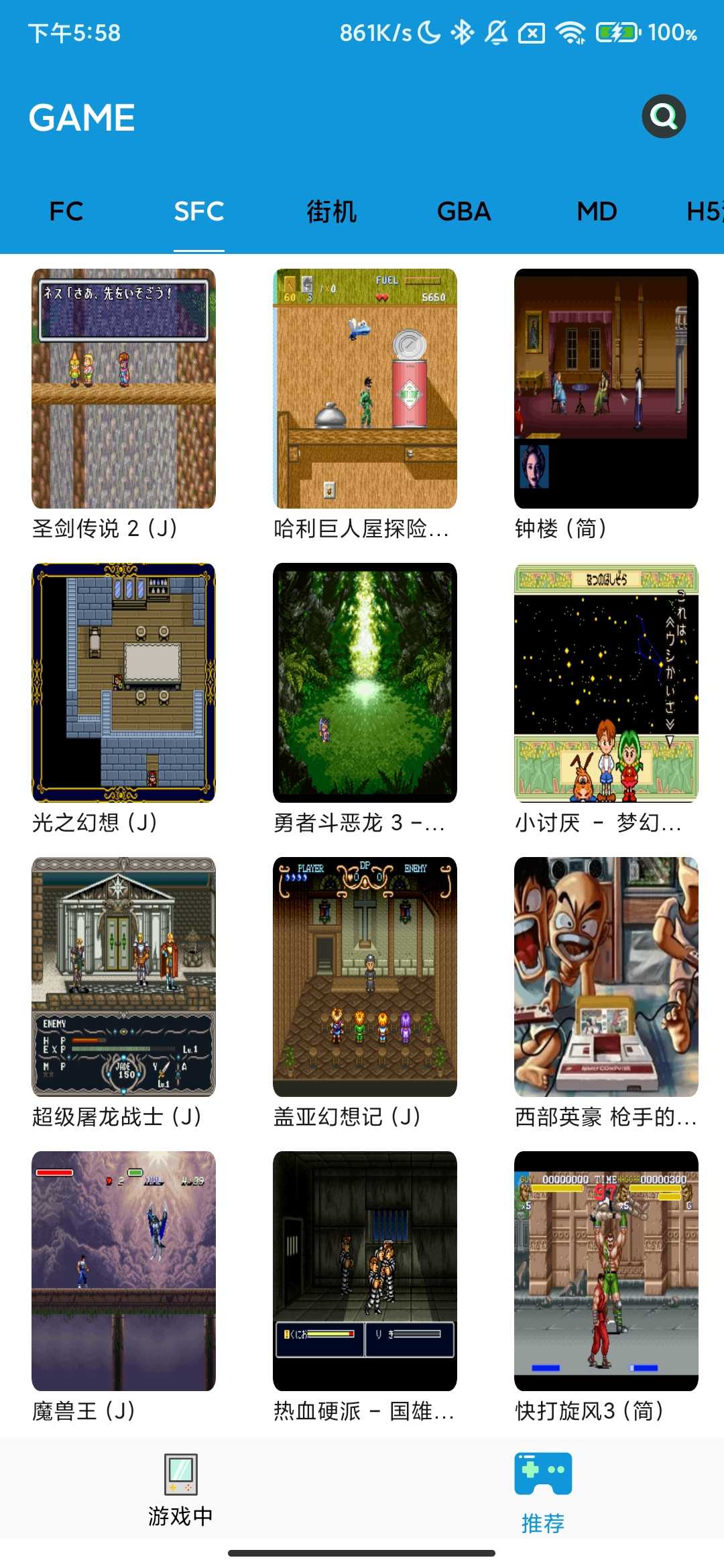Open the search icon
Image resolution: width=724 pixels, height=1568 pixels.
click(664, 117)
